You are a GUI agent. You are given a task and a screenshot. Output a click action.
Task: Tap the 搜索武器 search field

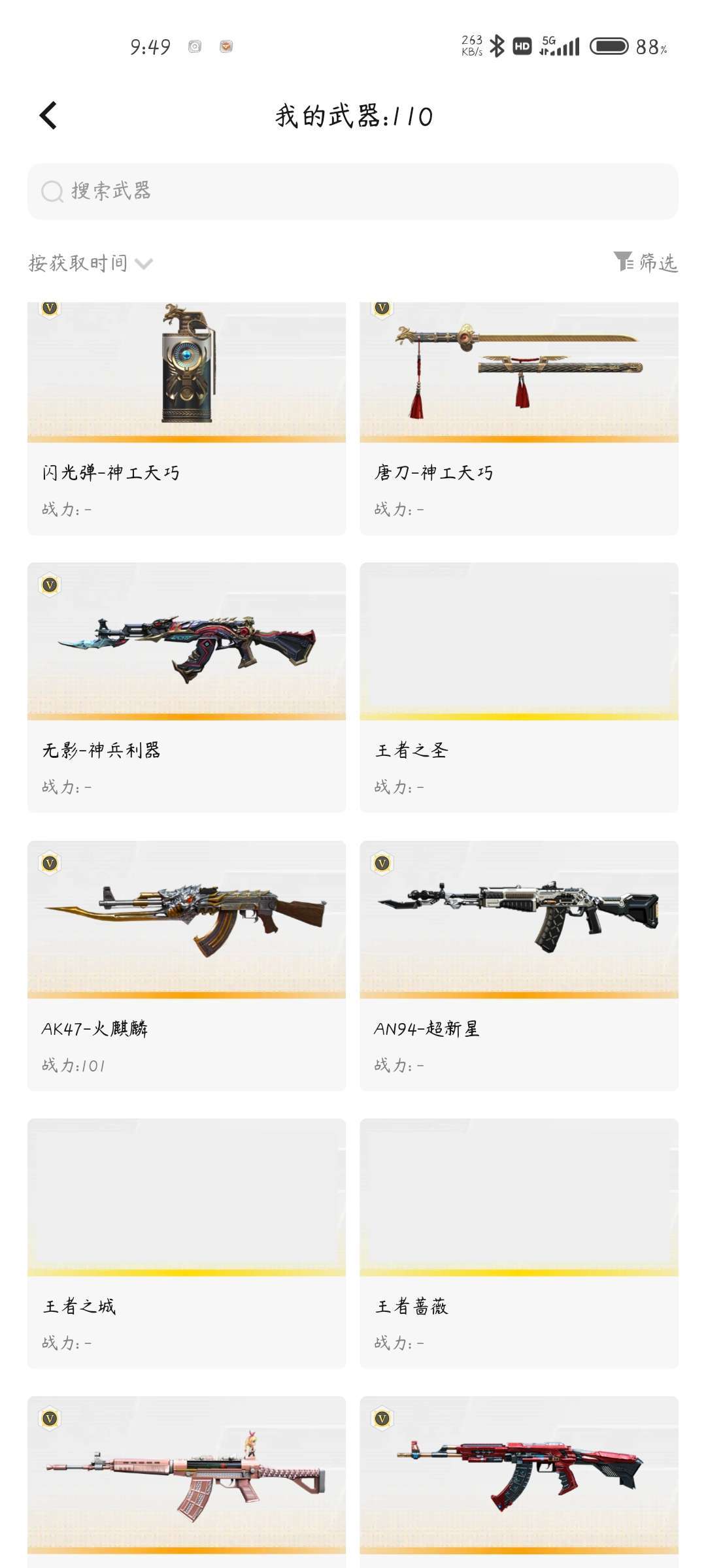[x=353, y=191]
